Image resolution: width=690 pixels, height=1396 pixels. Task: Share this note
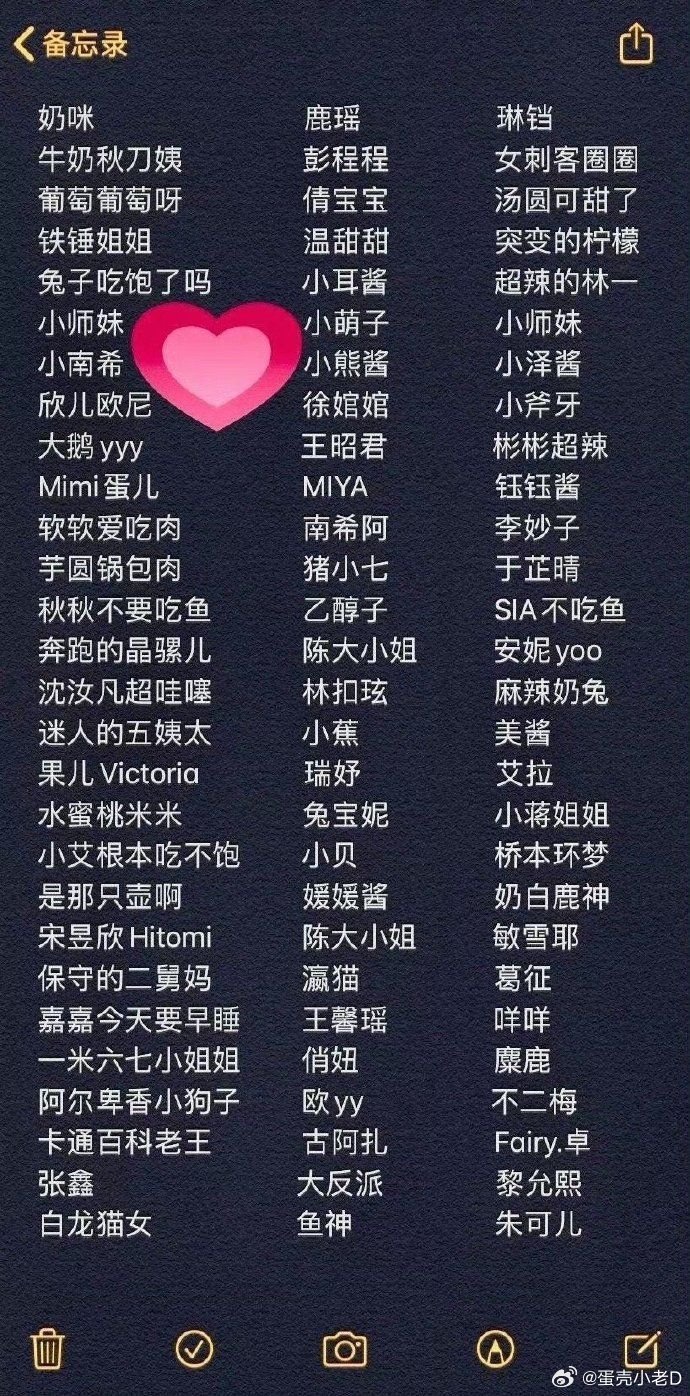(x=636, y=44)
